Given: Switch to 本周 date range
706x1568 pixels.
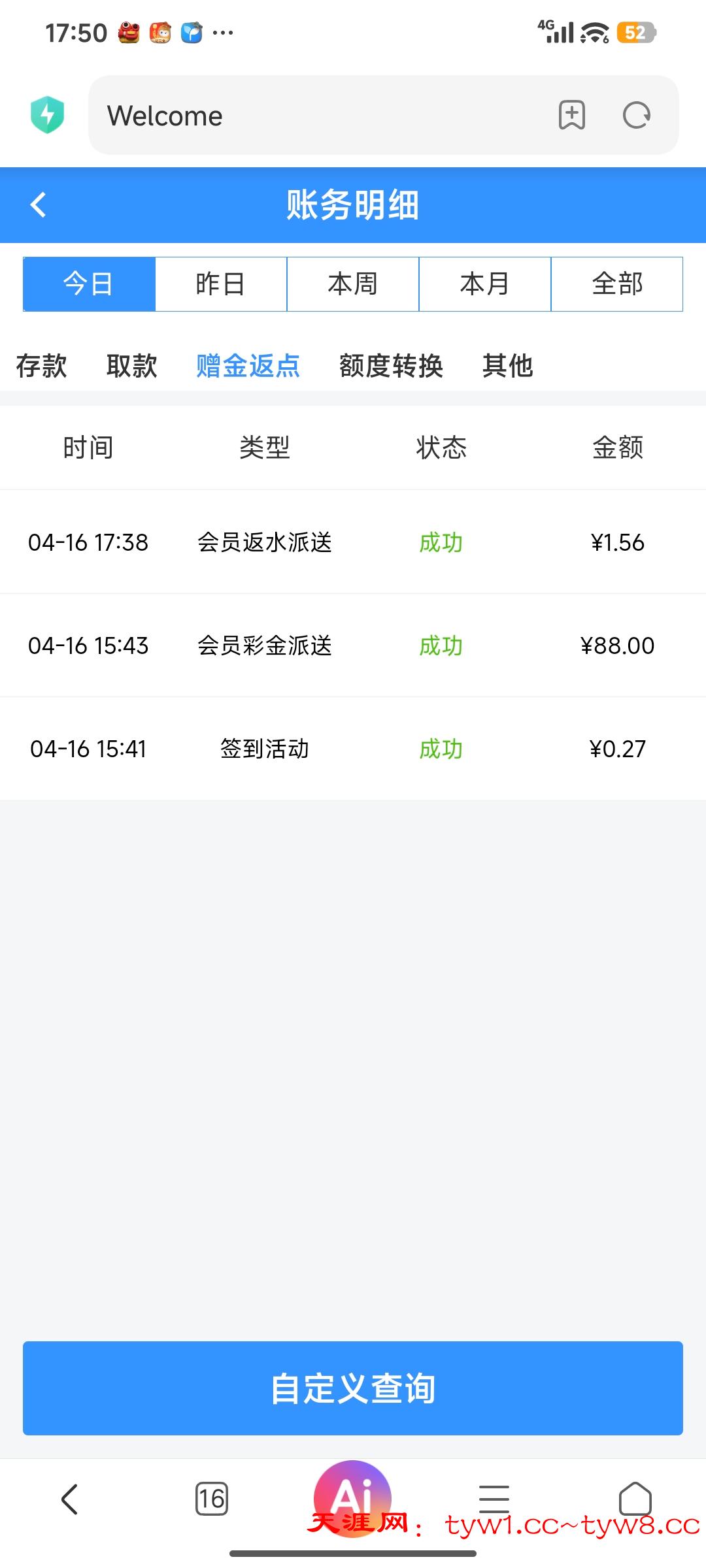Looking at the screenshot, I should click(353, 284).
